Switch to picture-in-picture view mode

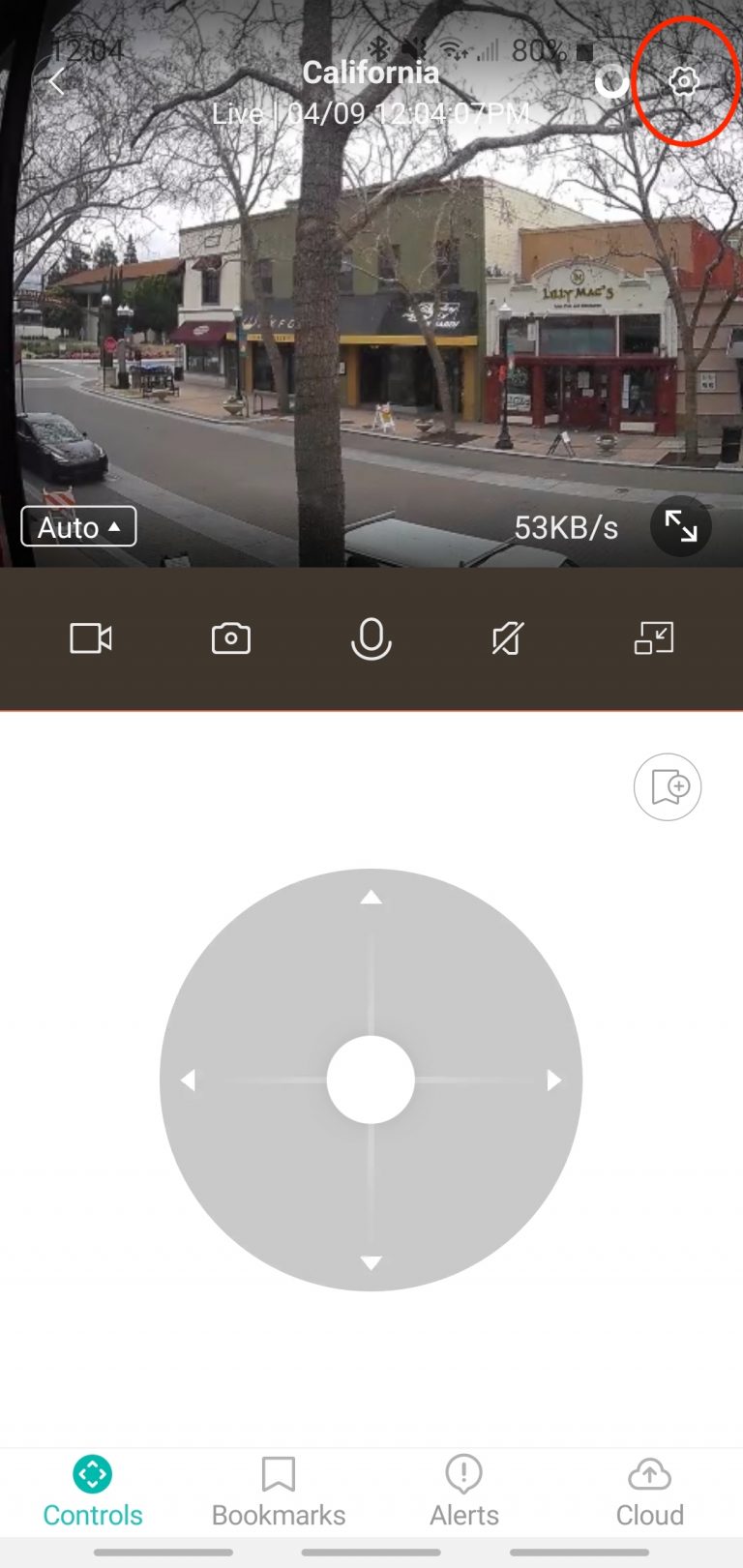click(x=650, y=637)
